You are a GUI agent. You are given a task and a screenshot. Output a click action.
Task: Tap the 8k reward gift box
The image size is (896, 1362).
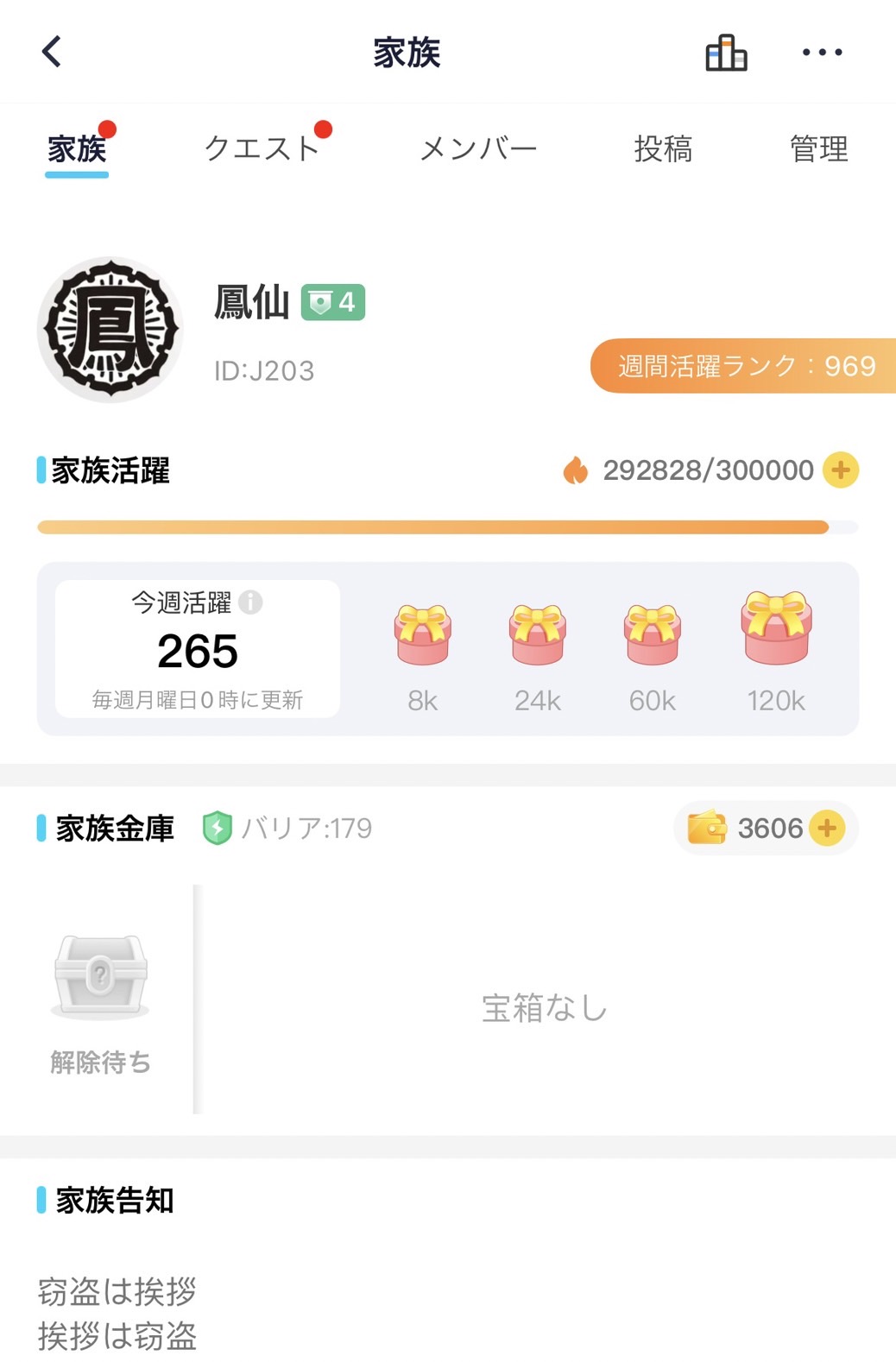(x=422, y=635)
